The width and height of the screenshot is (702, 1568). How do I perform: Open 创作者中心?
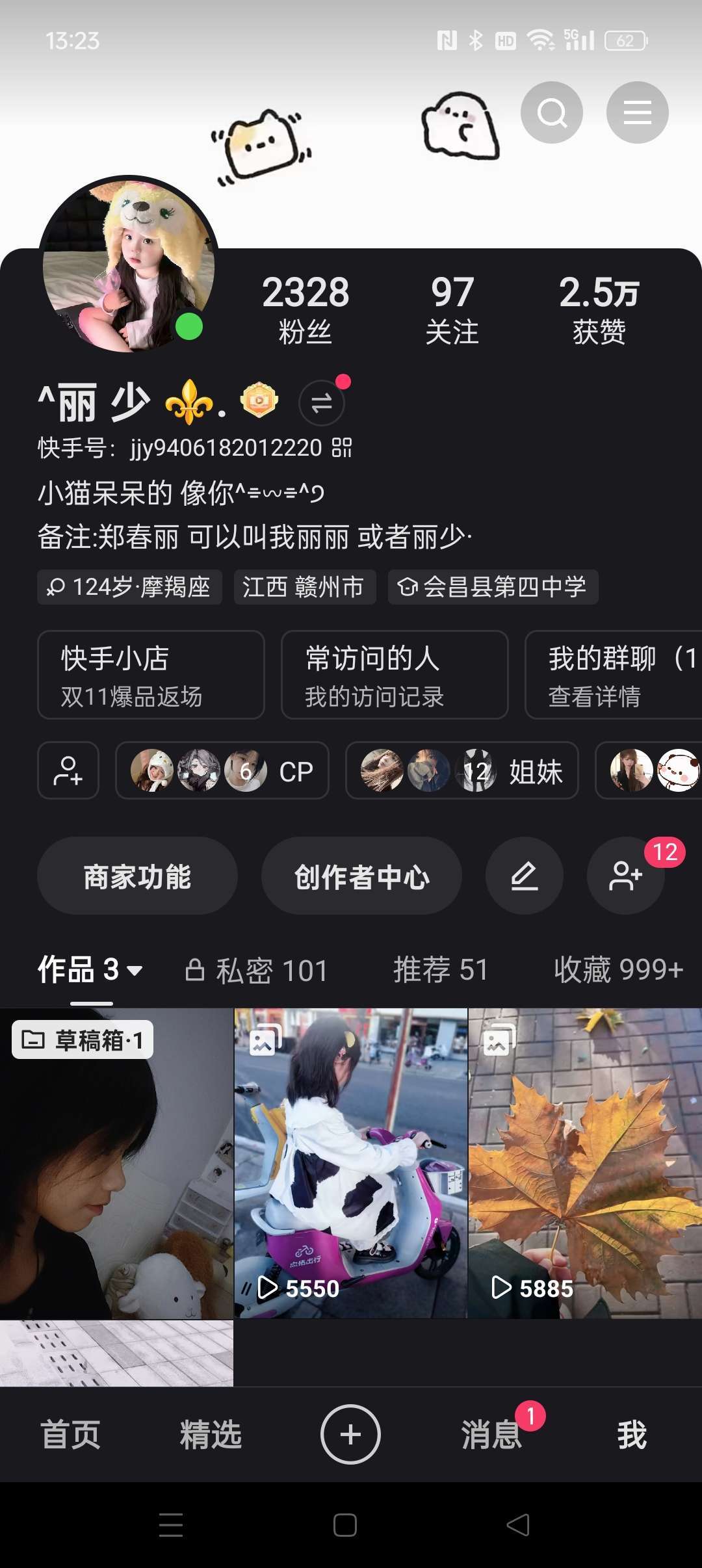[361, 876]
